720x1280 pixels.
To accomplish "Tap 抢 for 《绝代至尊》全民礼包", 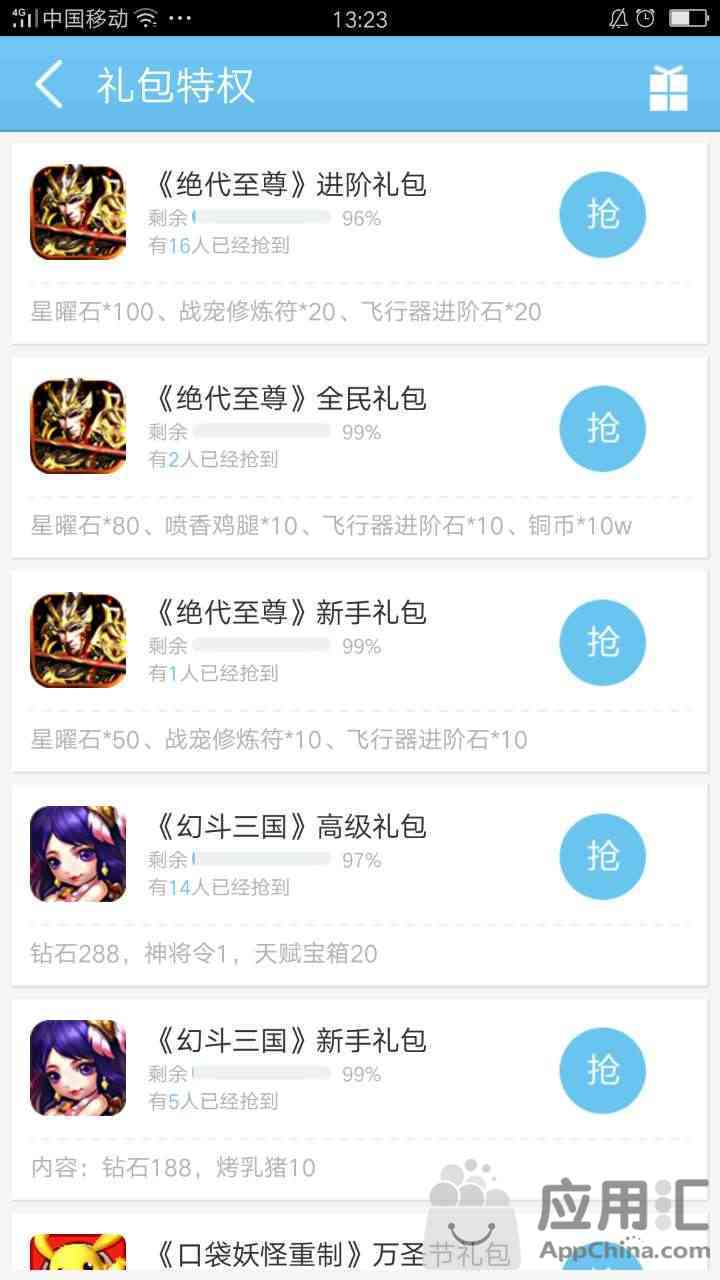I will pyautogui.click(x=602, y=428).
